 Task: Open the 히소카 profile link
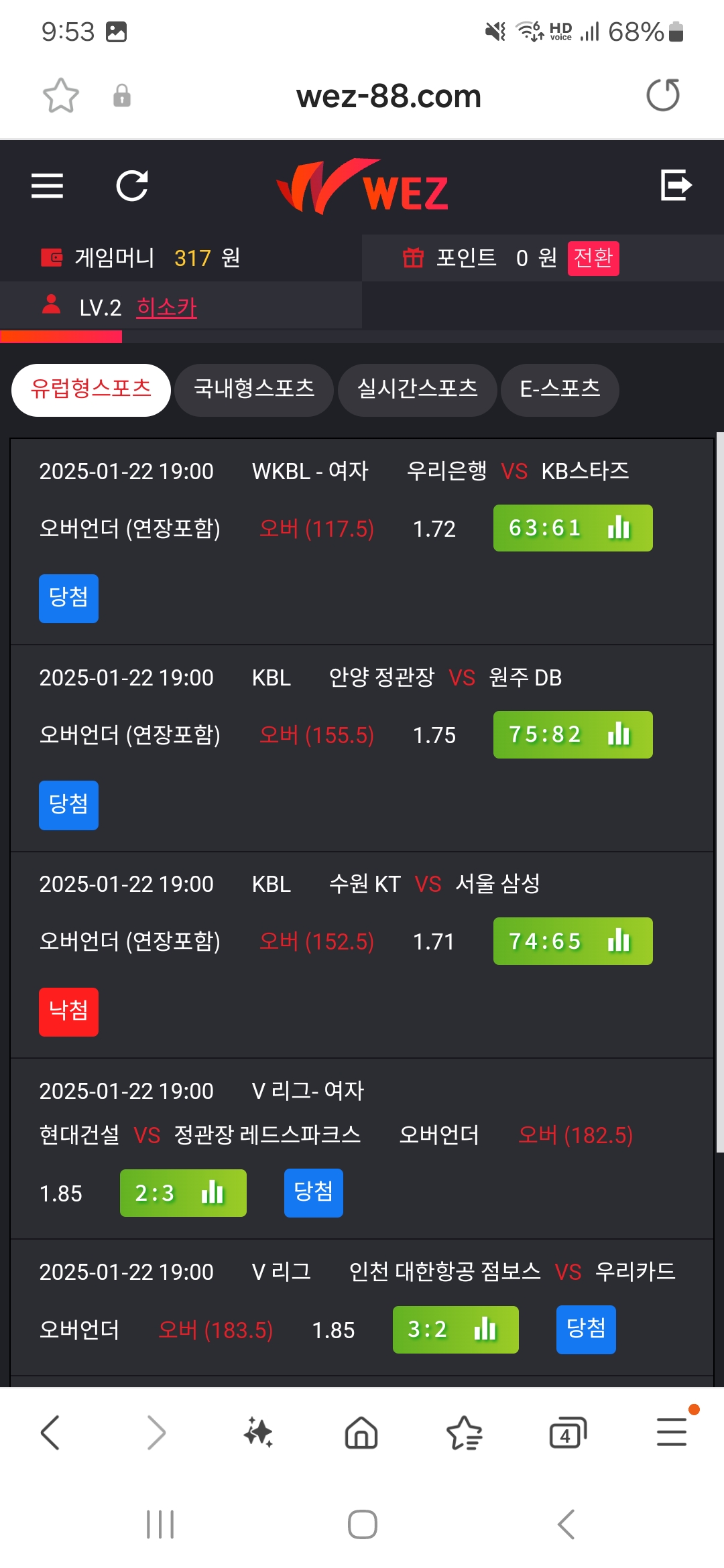pos(166,308)
